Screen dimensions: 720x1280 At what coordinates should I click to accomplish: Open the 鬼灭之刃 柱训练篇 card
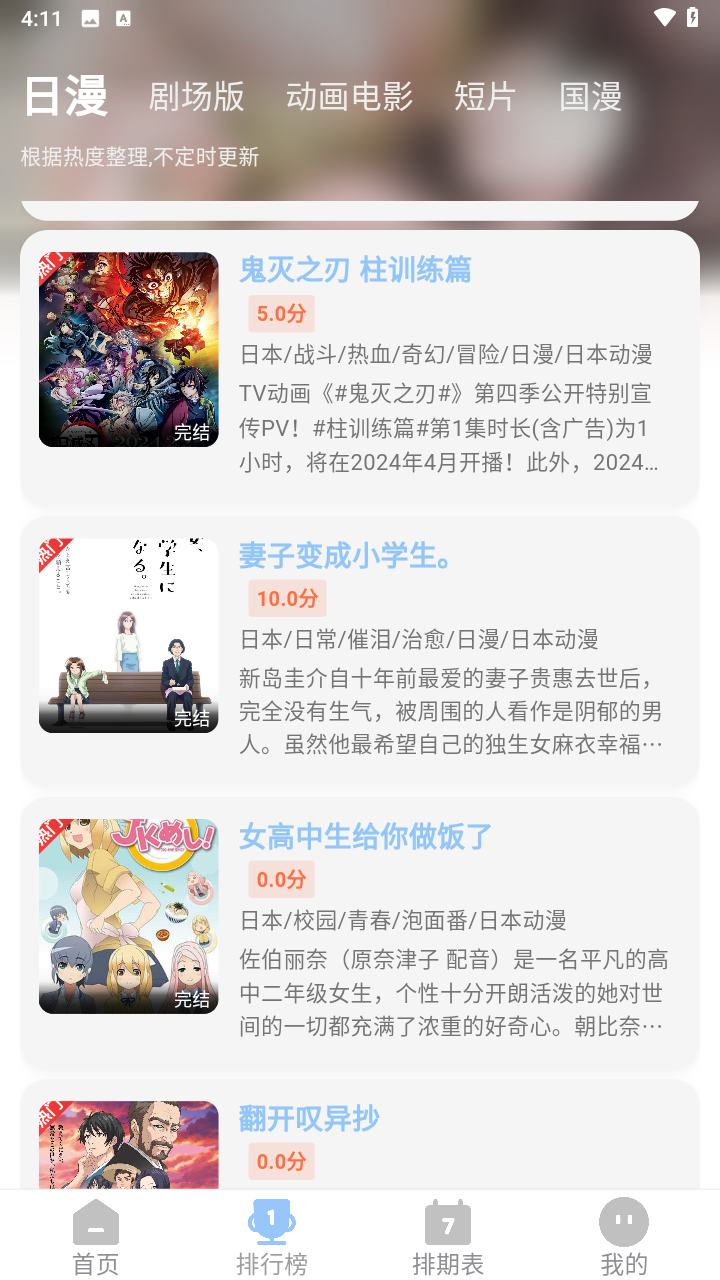coord(359,368)
